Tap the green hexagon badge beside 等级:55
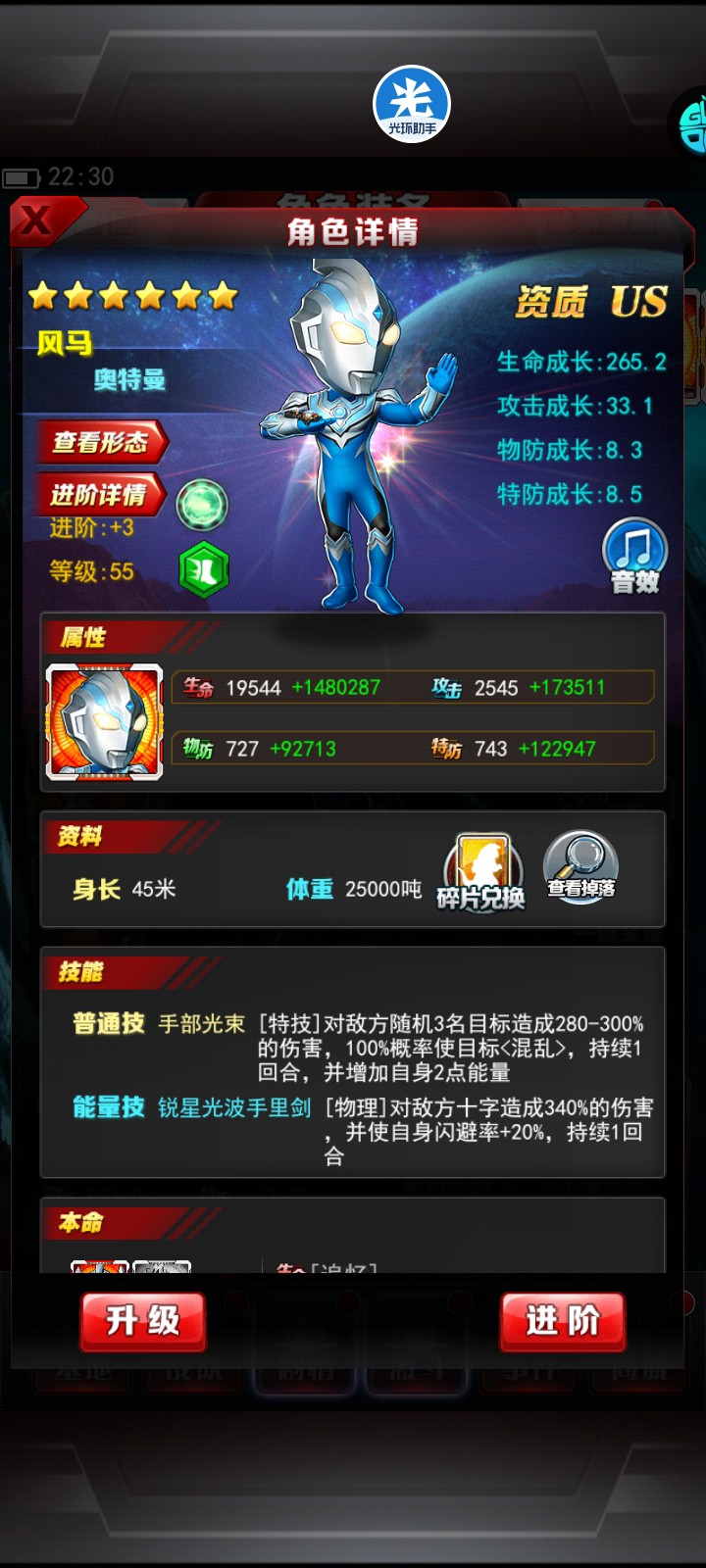 pos(204,570)
